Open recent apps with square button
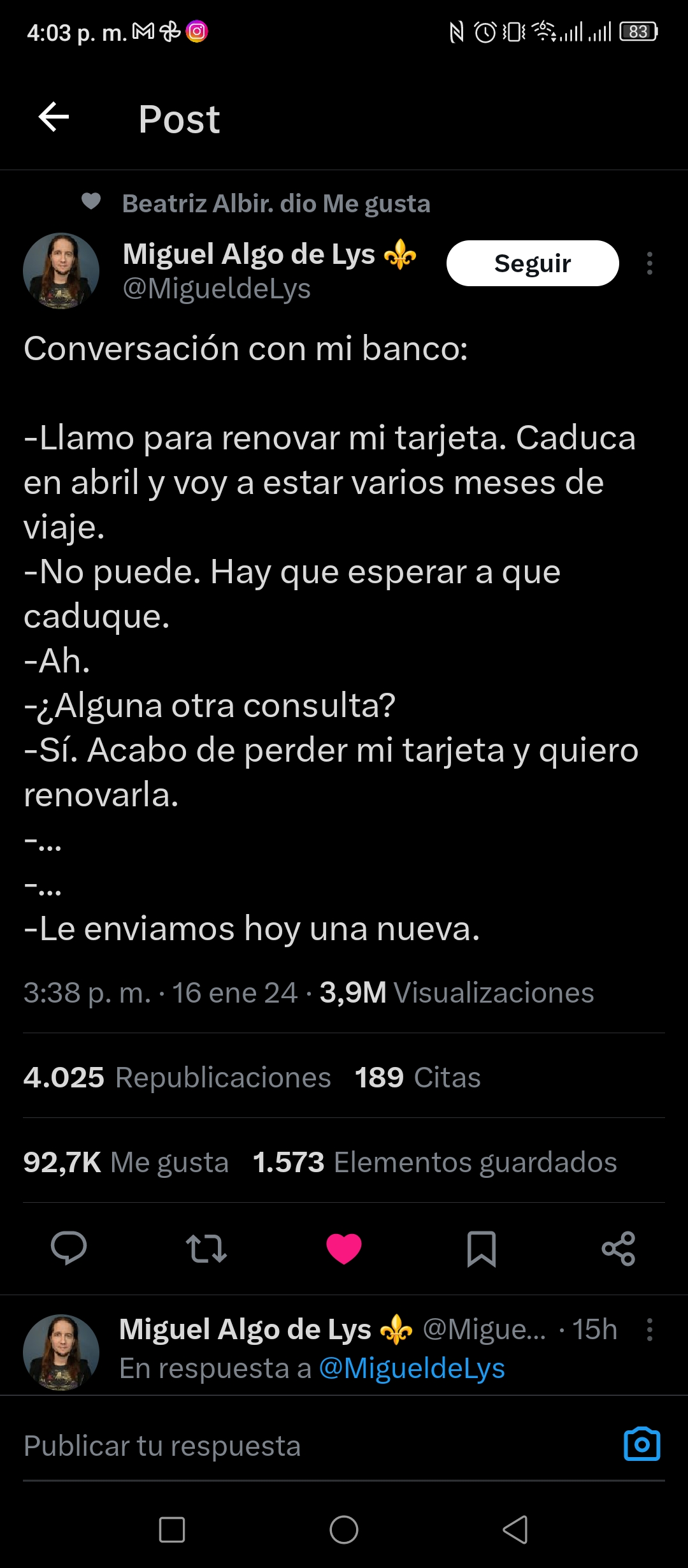This screenshot has width=688, height=1568. (x=172, y=1530)
